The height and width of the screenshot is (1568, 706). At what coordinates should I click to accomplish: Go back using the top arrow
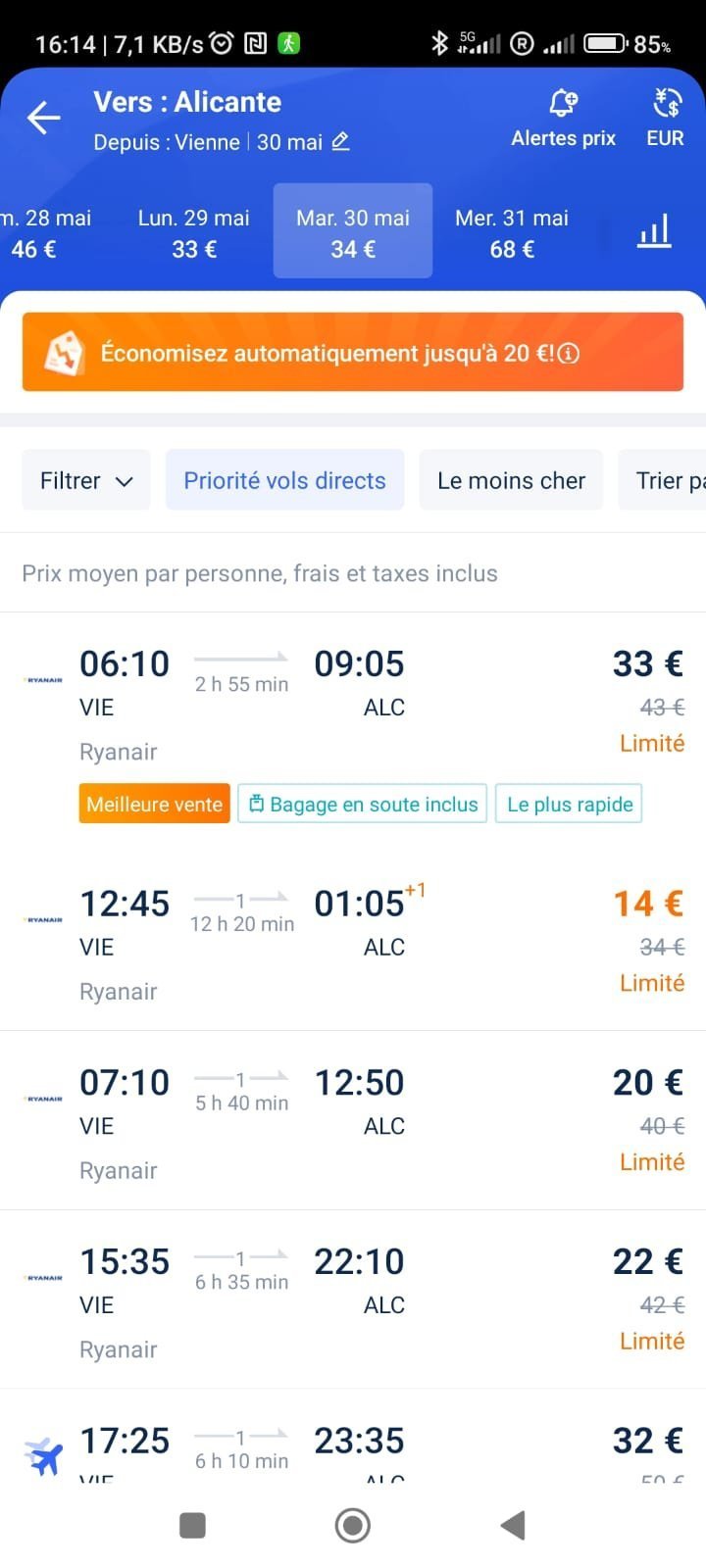click(43, 119)
